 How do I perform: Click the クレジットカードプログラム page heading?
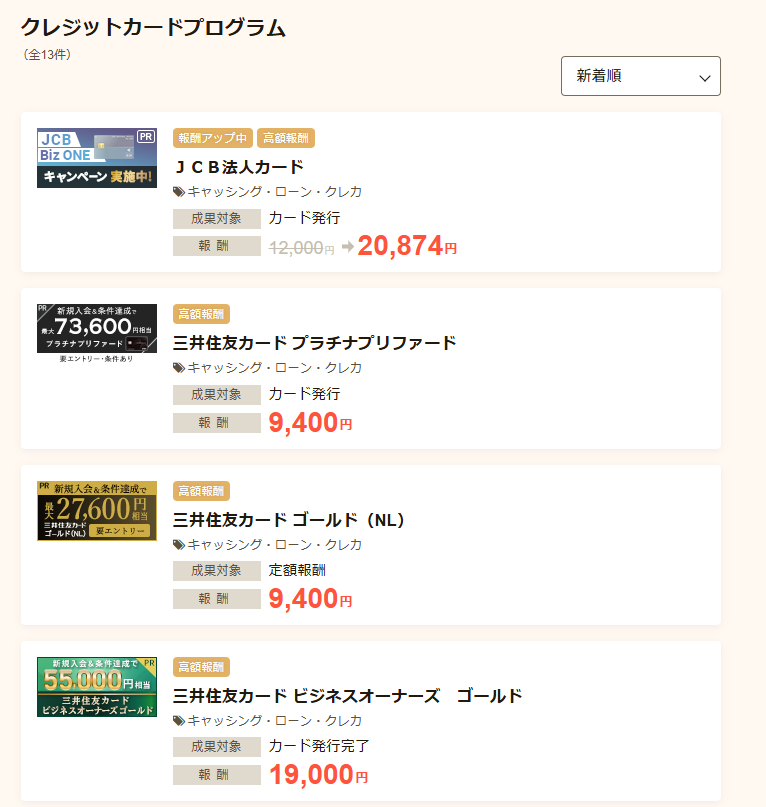click(153, 29)
